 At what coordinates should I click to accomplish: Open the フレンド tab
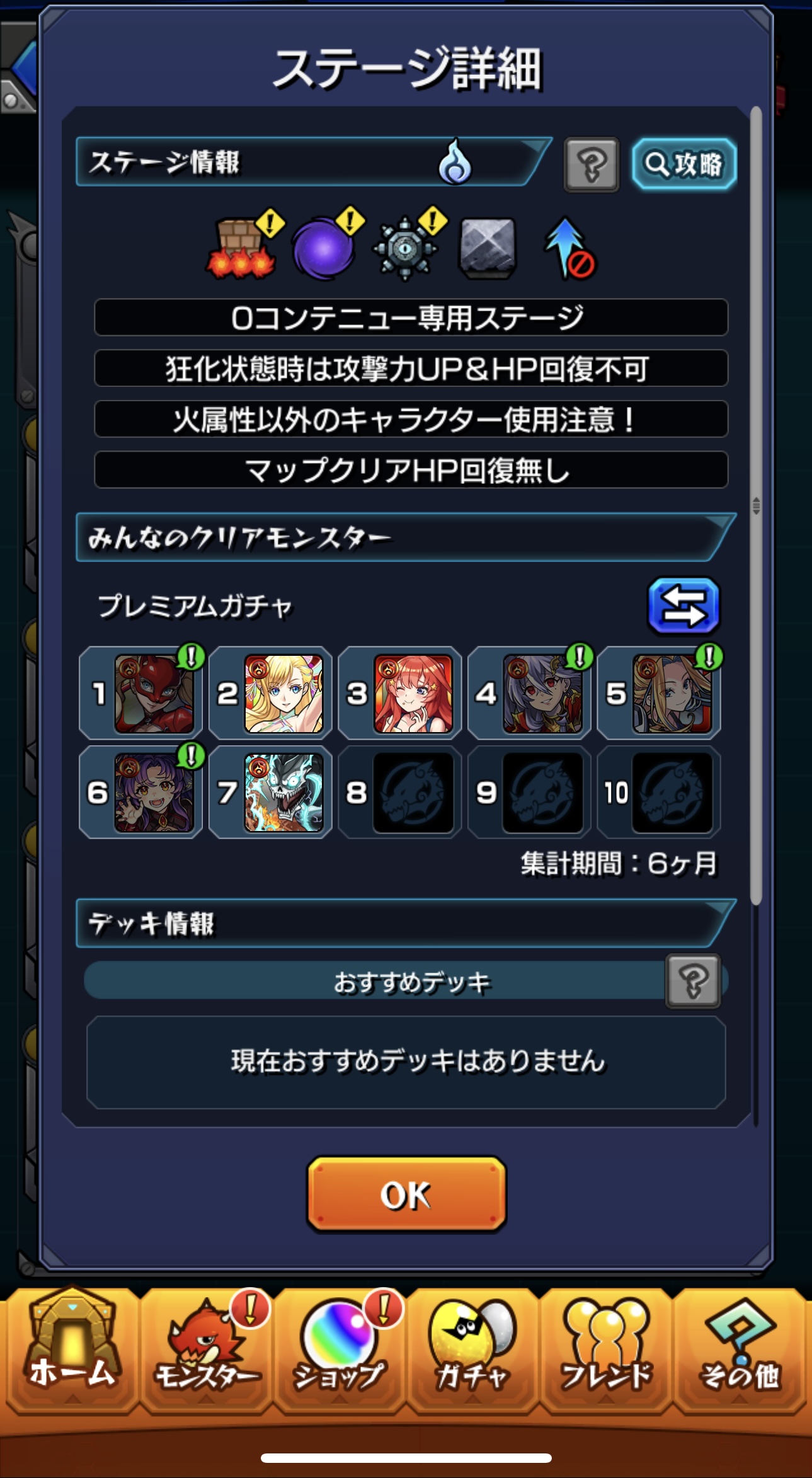pyautogui.click(x=606, y=1348)
